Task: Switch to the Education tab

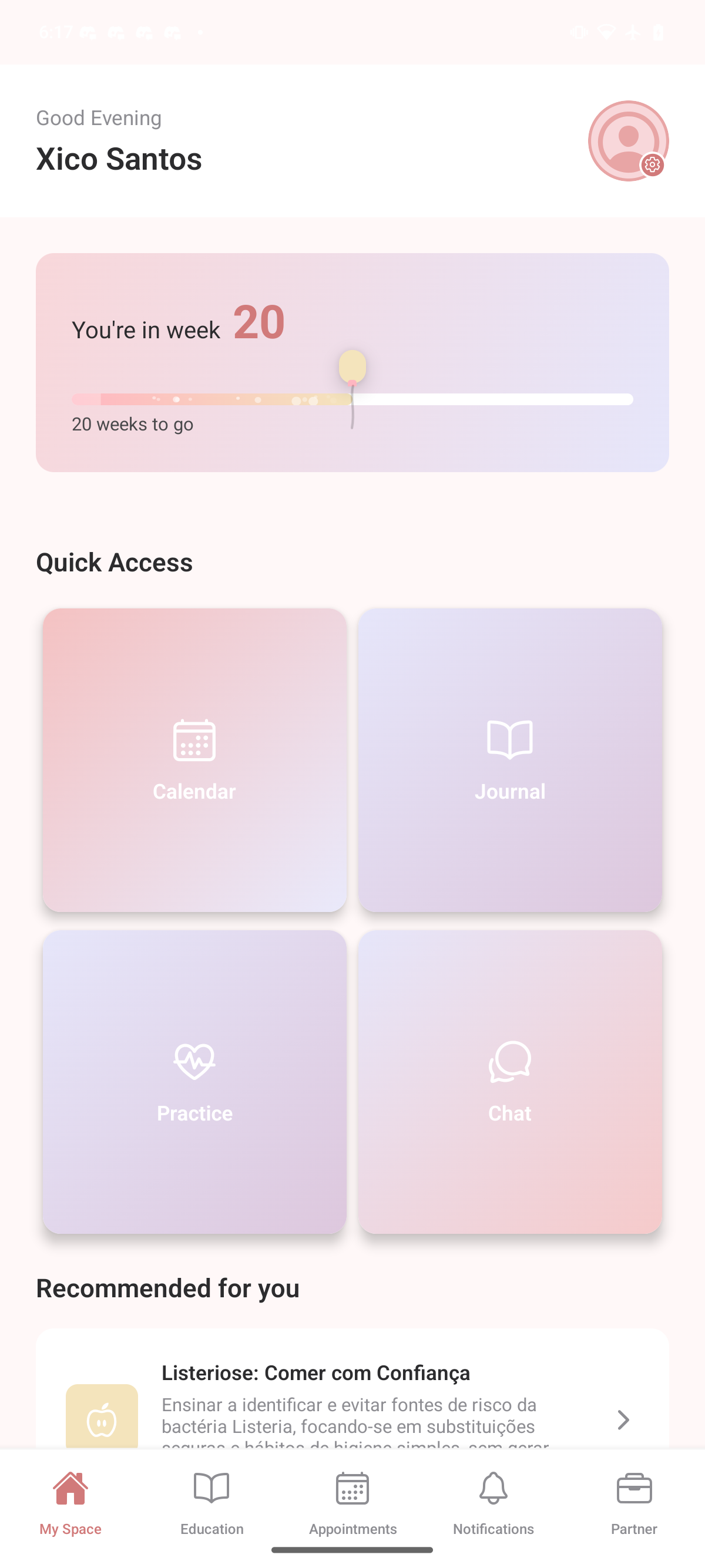Action: (211, 1502)
